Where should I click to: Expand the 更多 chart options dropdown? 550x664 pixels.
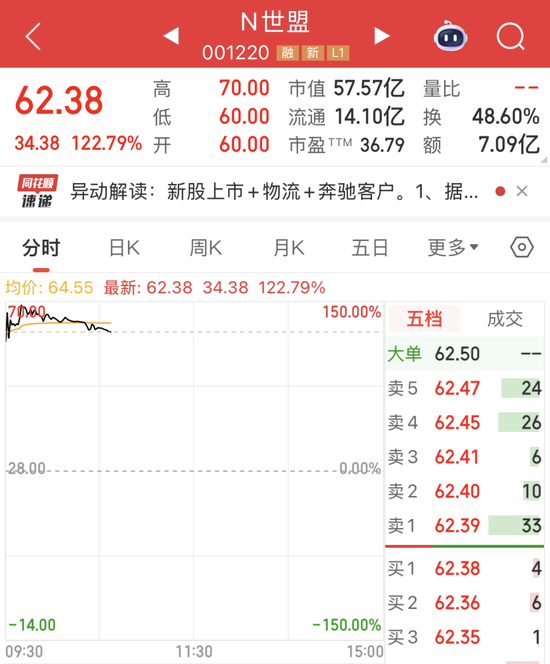tap(453, 248)
